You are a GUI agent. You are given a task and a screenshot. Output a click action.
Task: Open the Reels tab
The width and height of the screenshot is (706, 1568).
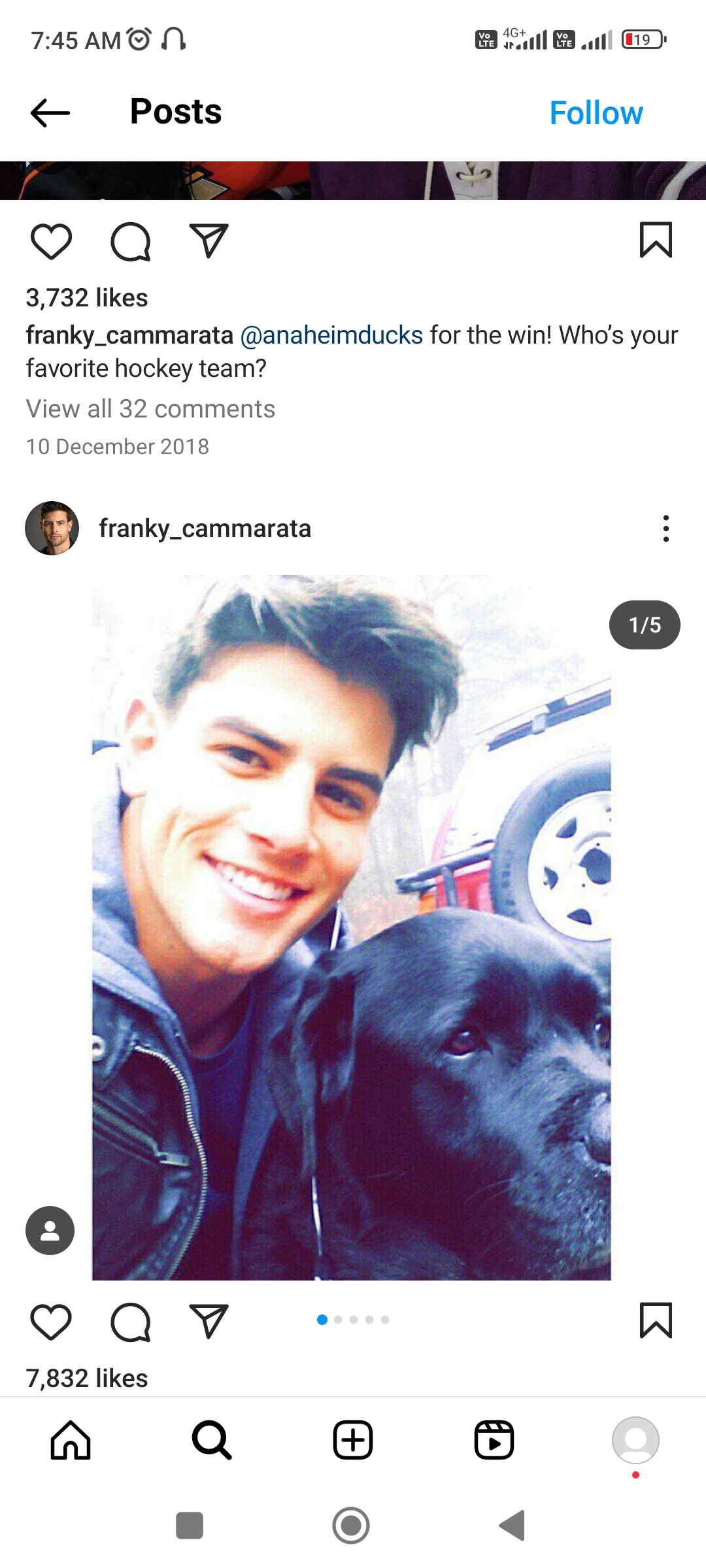(494, 1440)
